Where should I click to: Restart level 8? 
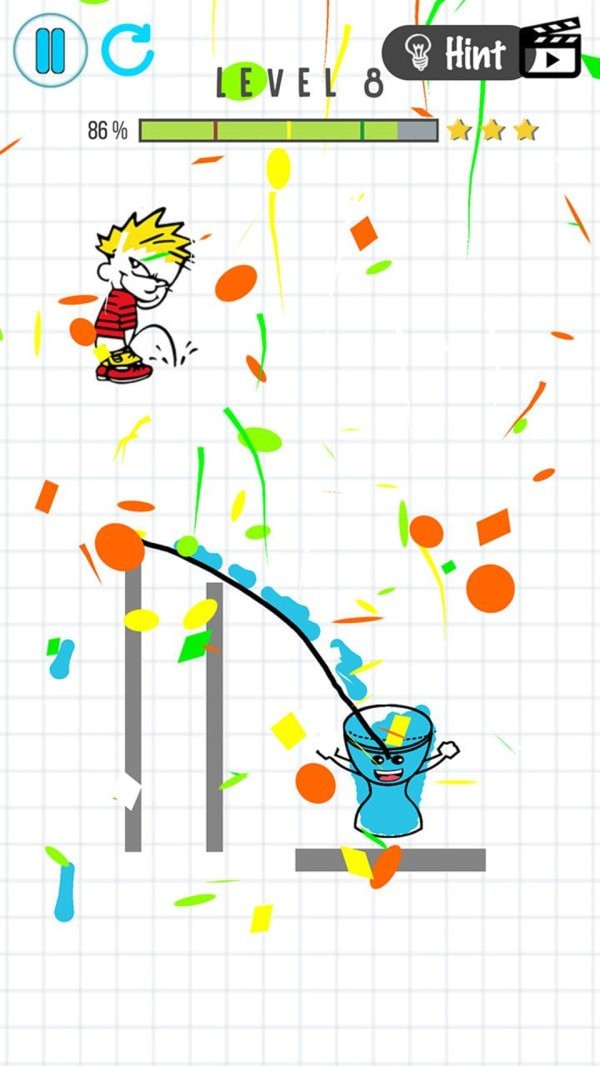click(x=128, y=49)
